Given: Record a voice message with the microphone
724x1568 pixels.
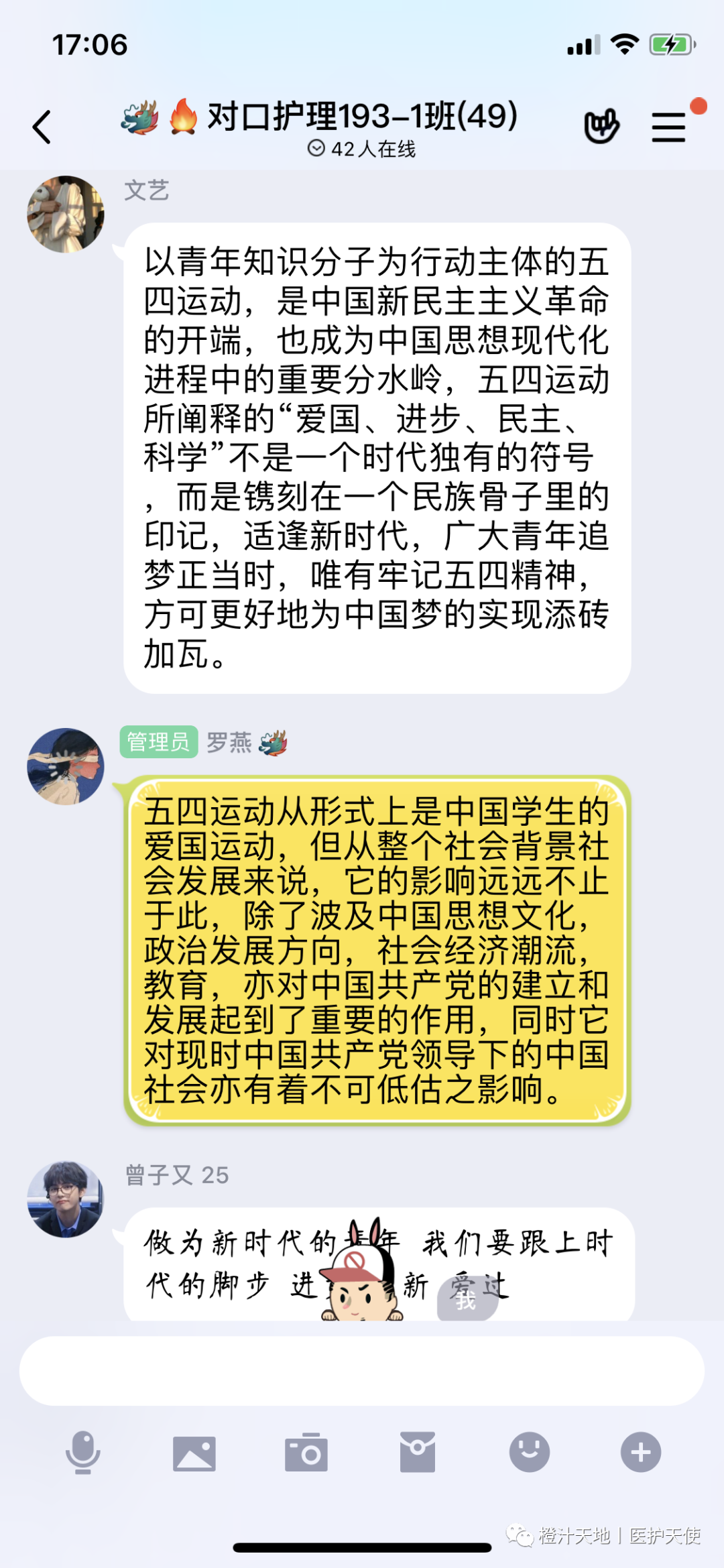Looking at the screenshot, I should [x=83, y=1453].
